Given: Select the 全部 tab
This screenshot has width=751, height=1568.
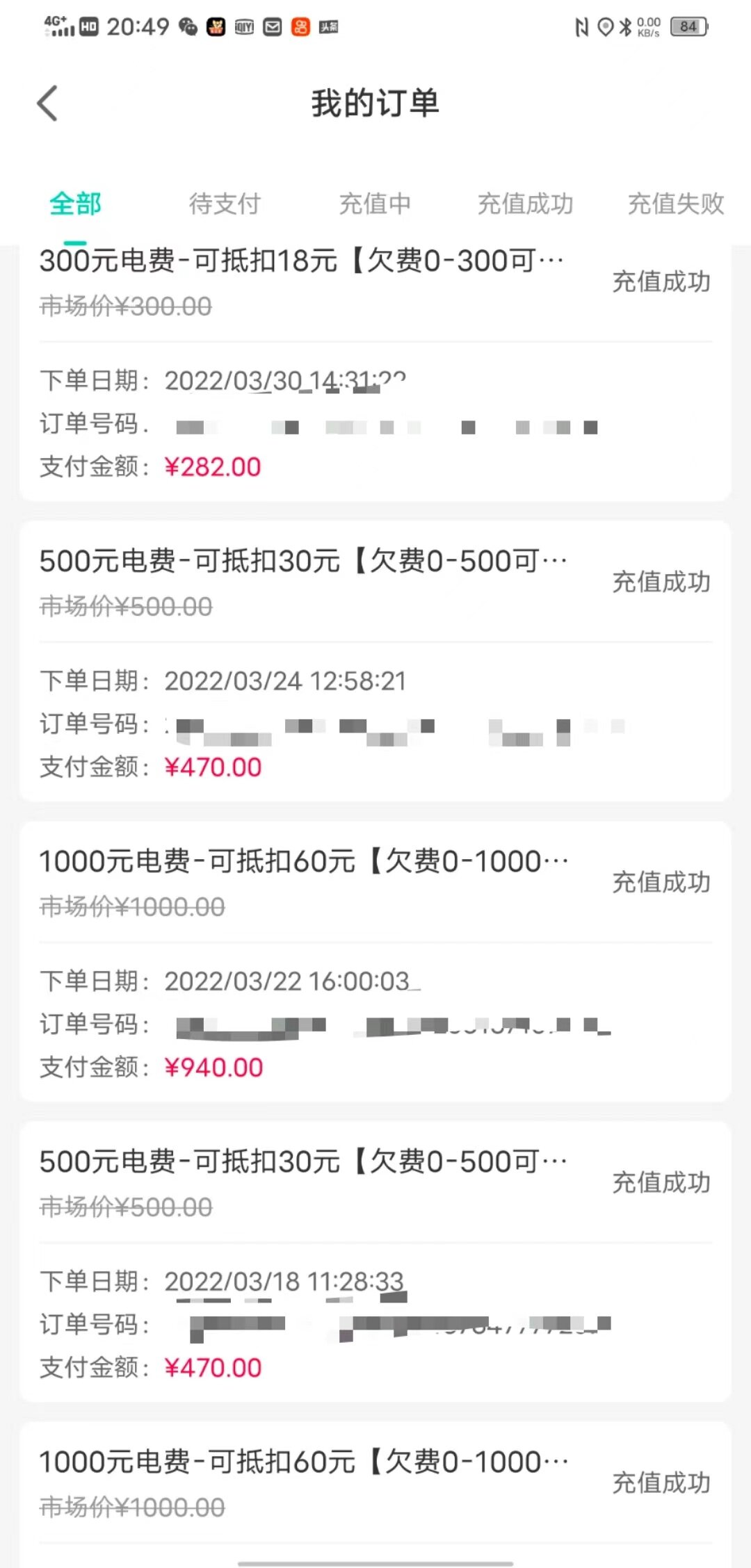Looking at the screenshot, I should pyautogui.click(x=75, y=204).
